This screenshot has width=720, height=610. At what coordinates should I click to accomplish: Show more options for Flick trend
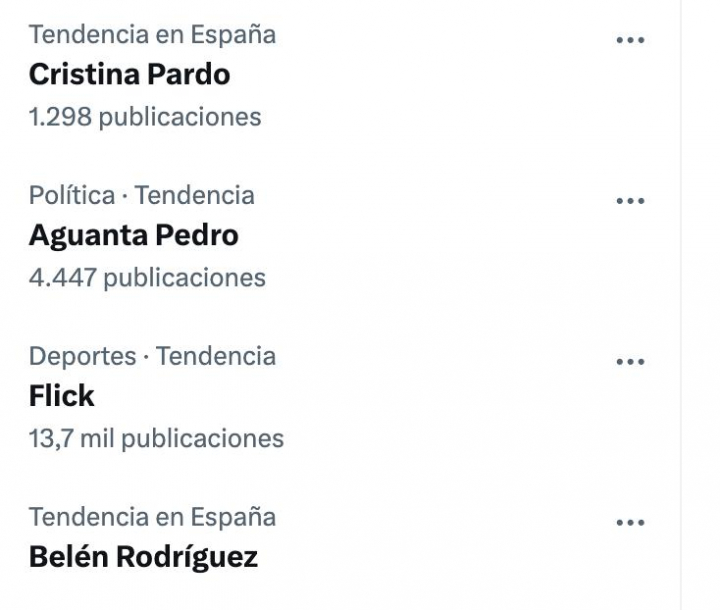tap(630, 361)
